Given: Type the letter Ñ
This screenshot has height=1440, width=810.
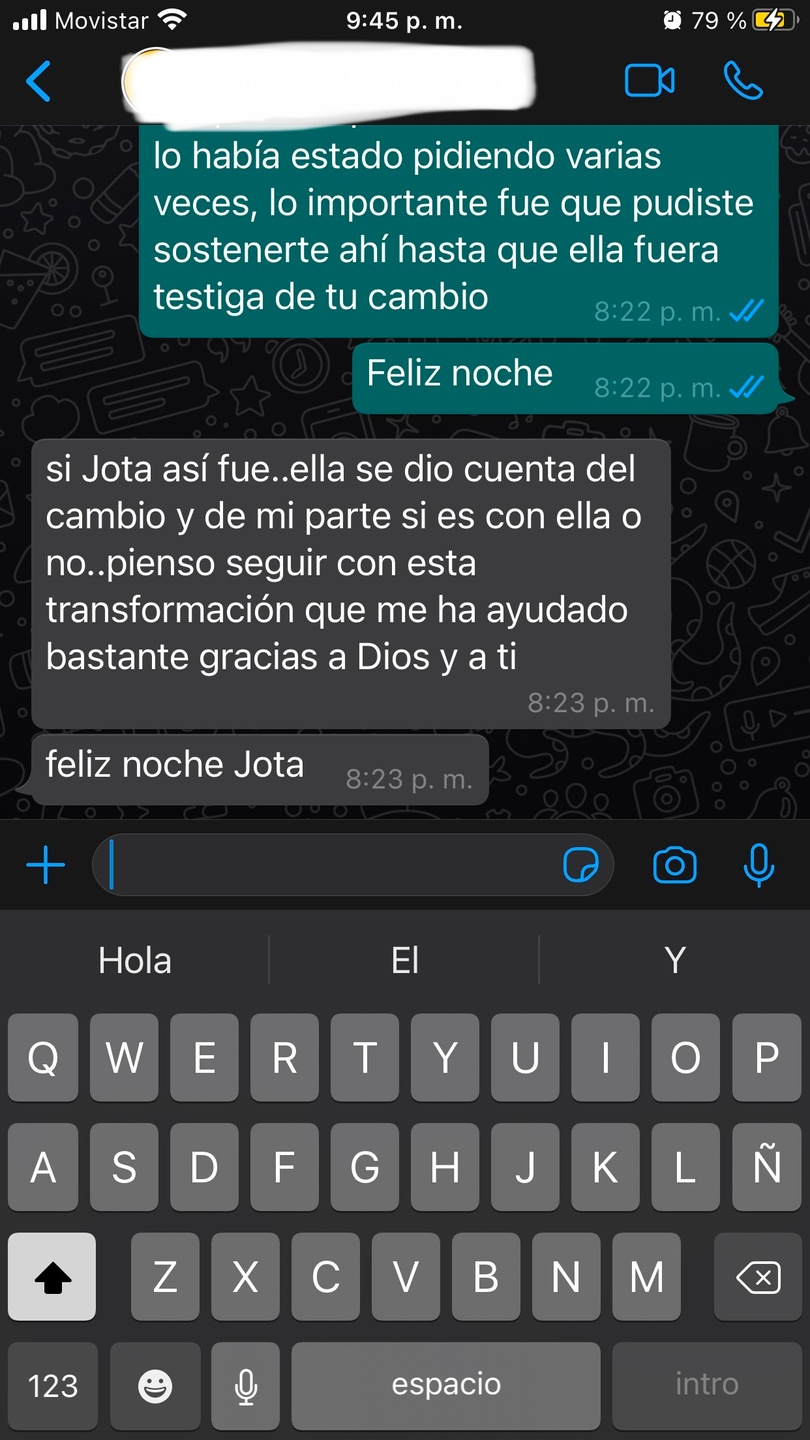Looking at the screenshot, I should tap(767, 1167).
